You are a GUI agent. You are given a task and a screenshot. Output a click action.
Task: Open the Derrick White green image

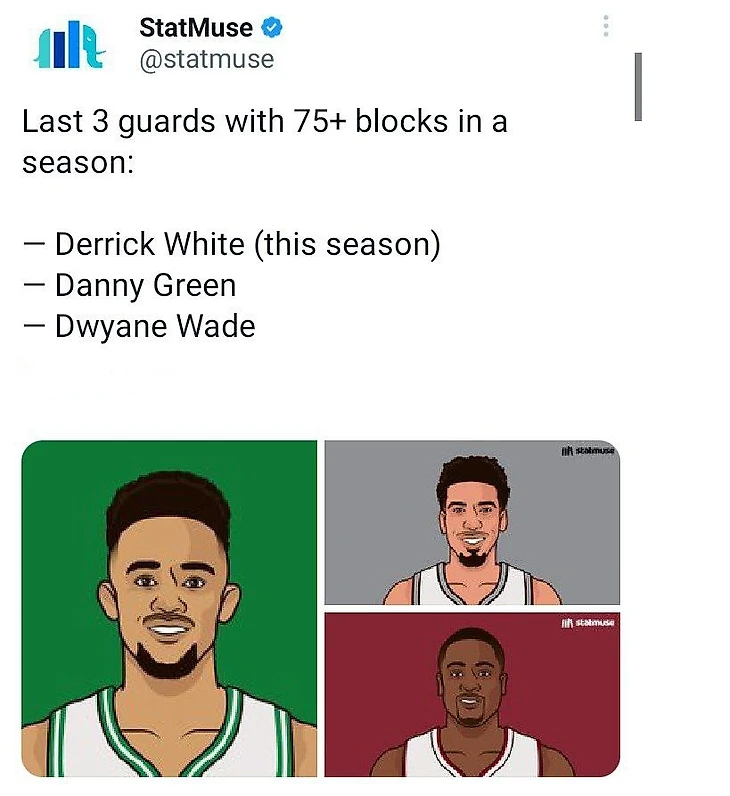click(x=168, y=608)
